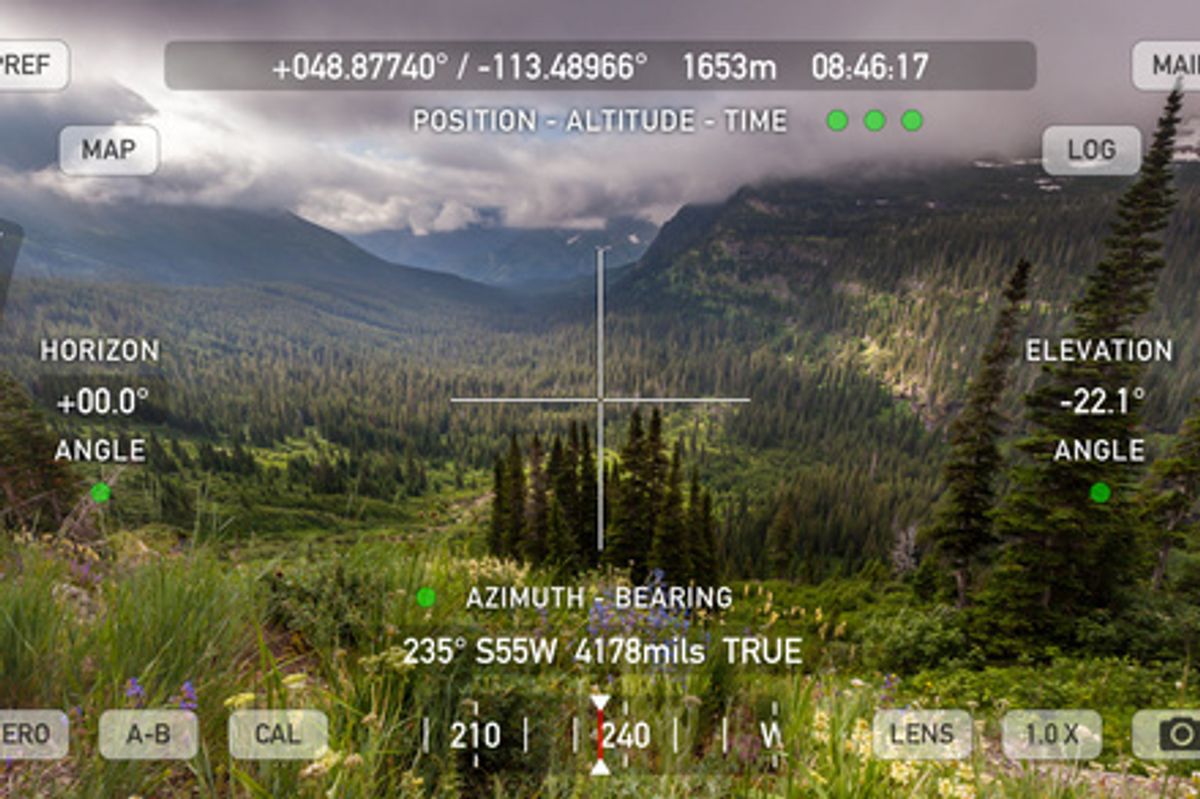Tap the MAIN button

pos(1168,66)
